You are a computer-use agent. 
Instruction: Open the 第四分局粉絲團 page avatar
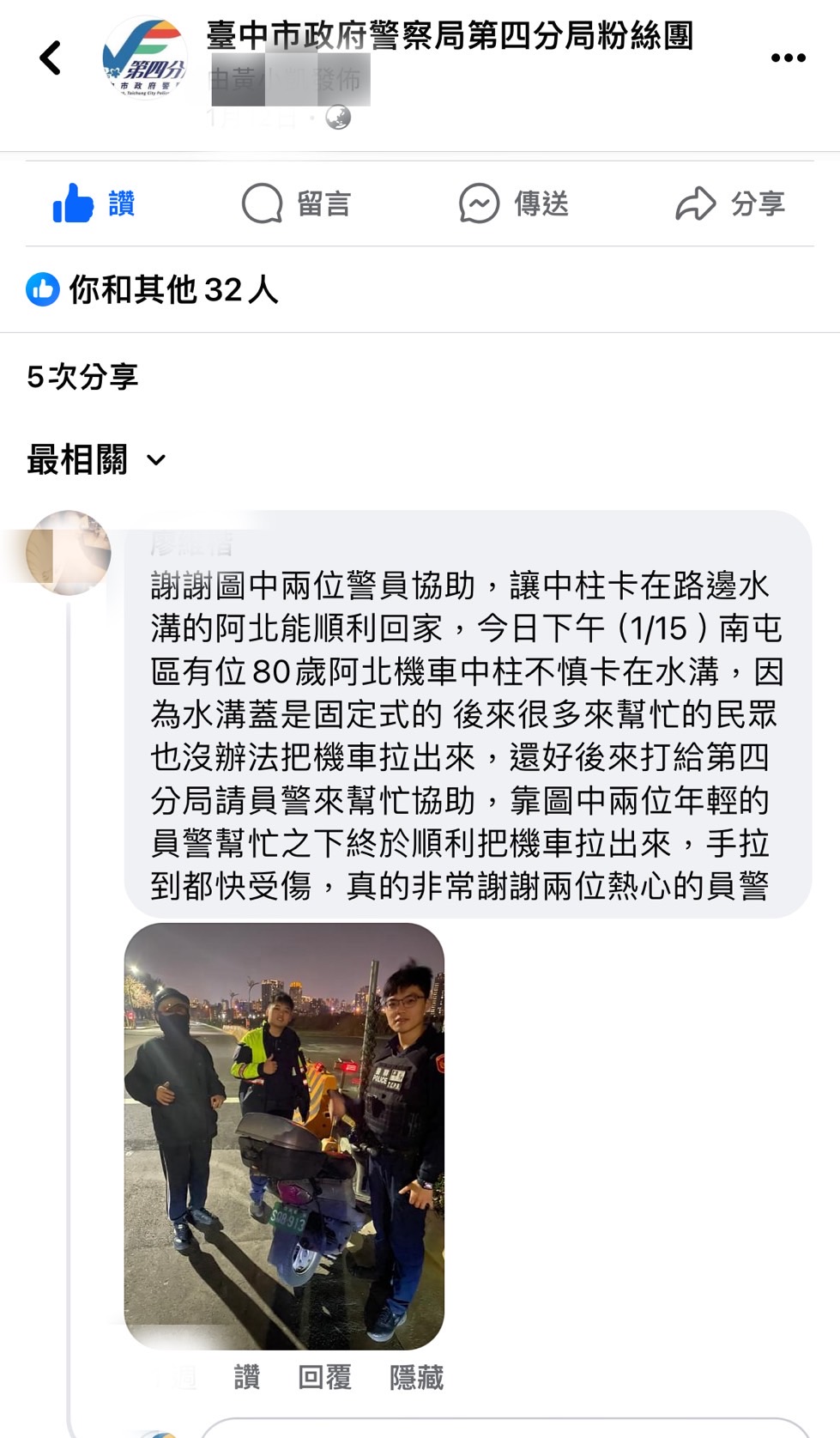pyautogui.click(x=144, y=58)
